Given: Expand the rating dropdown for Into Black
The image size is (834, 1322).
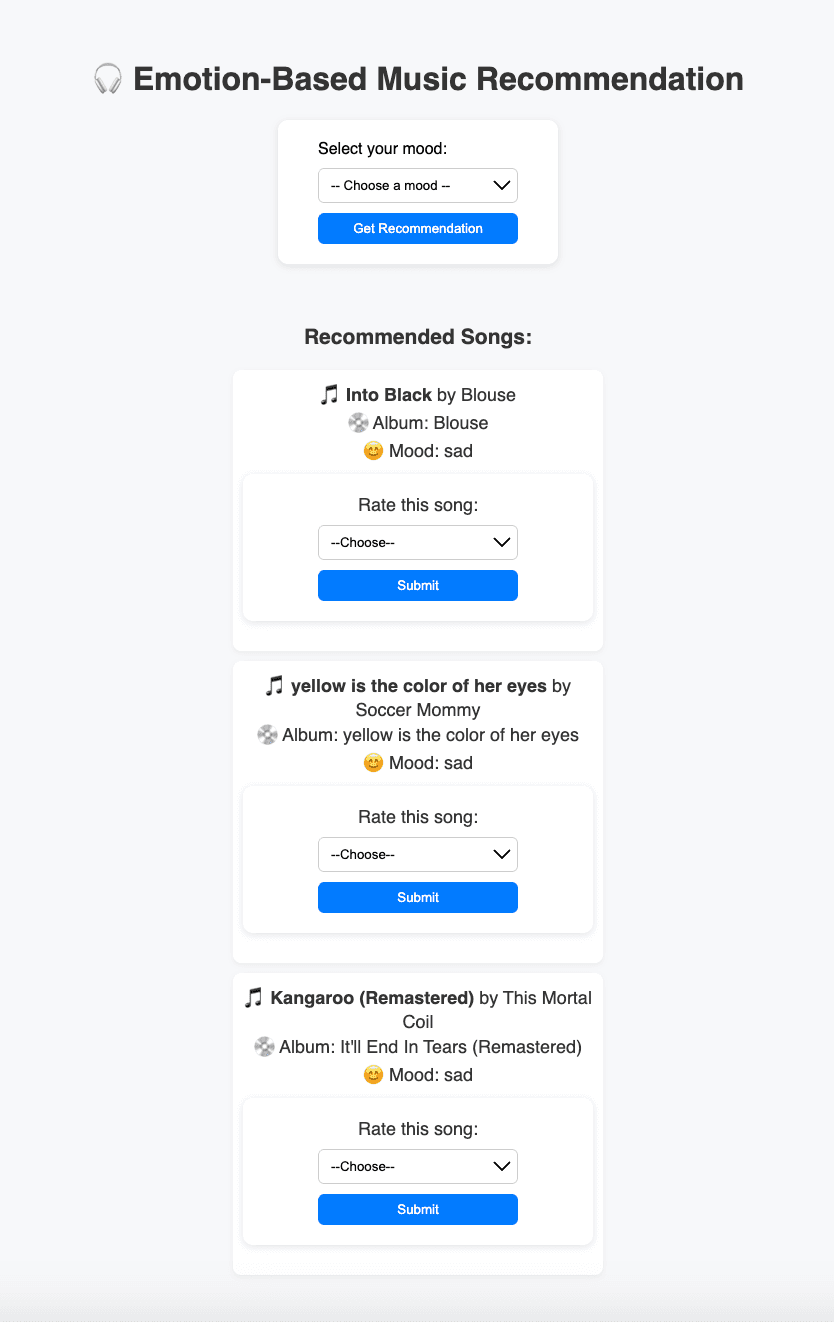Looking at the screenshot, I should (417, 543).
